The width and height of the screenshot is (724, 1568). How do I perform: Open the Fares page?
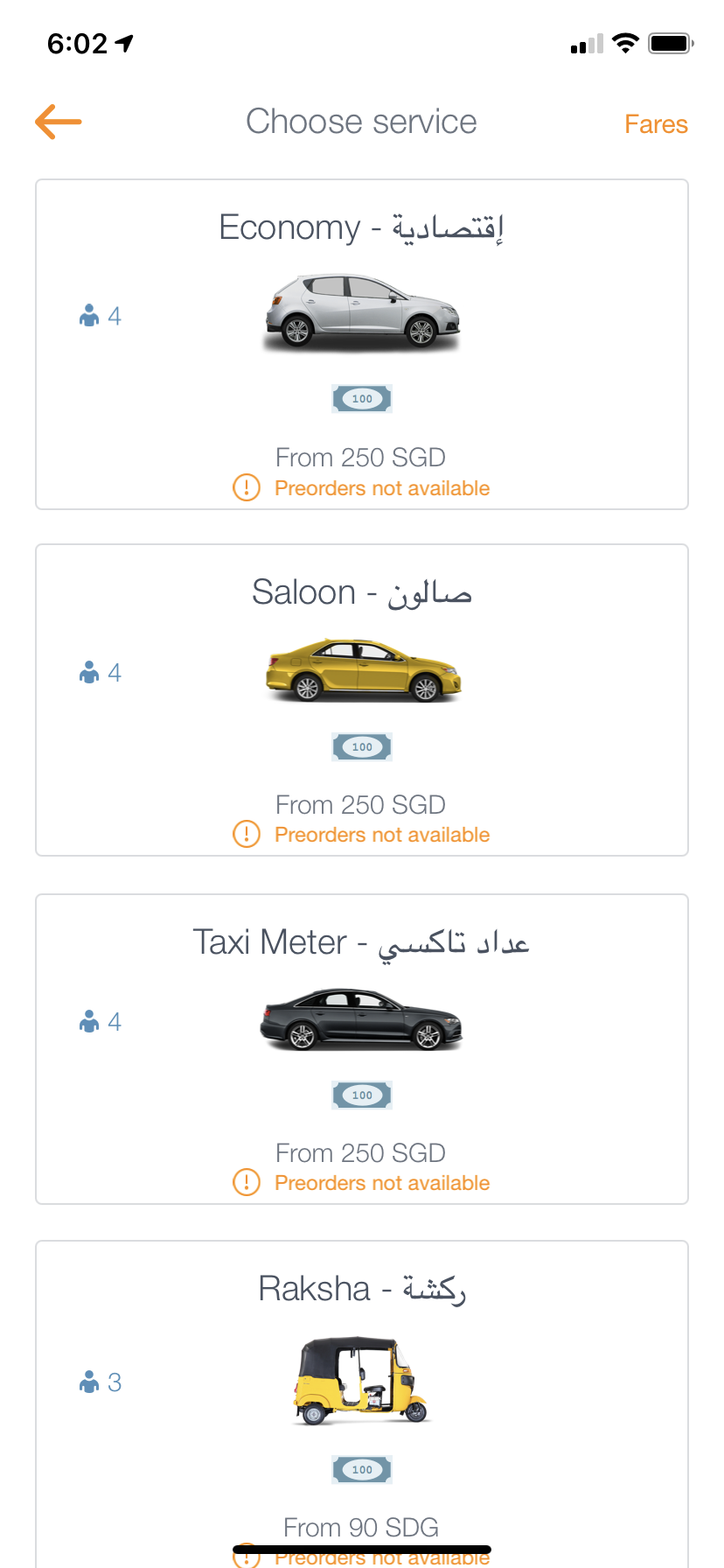point(656,124)
